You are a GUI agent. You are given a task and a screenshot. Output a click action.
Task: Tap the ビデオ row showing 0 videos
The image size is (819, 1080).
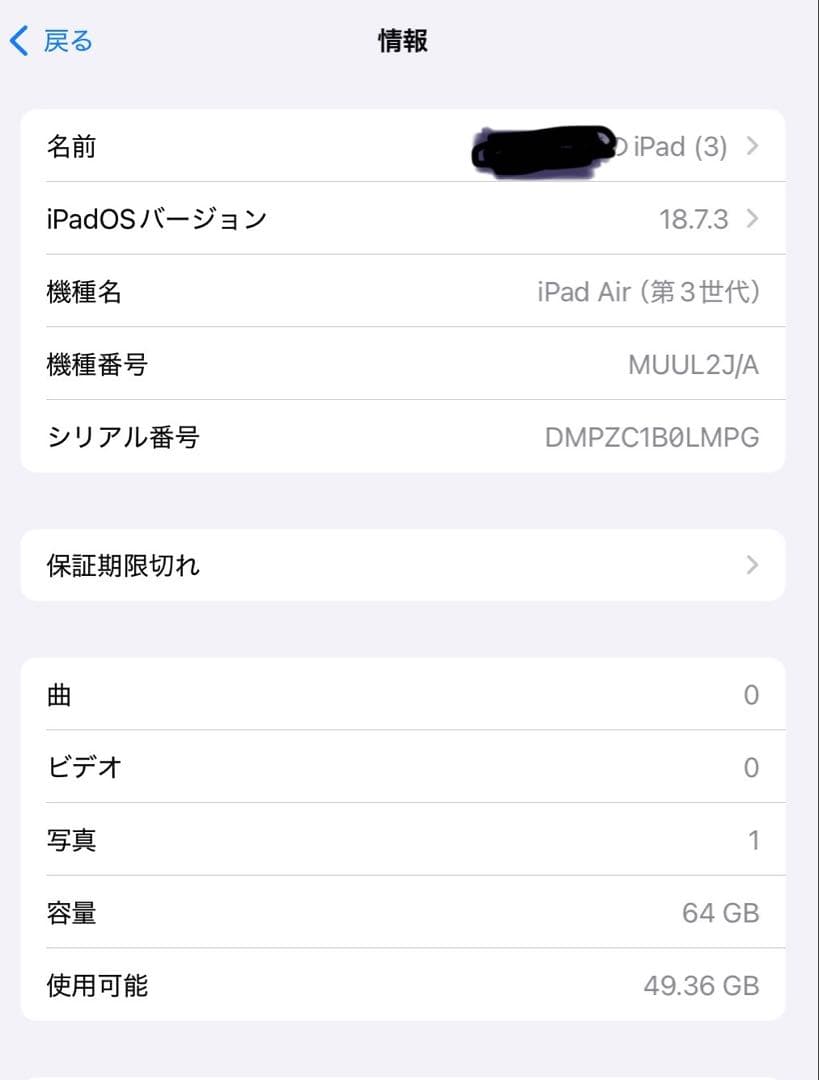[400, 767]
